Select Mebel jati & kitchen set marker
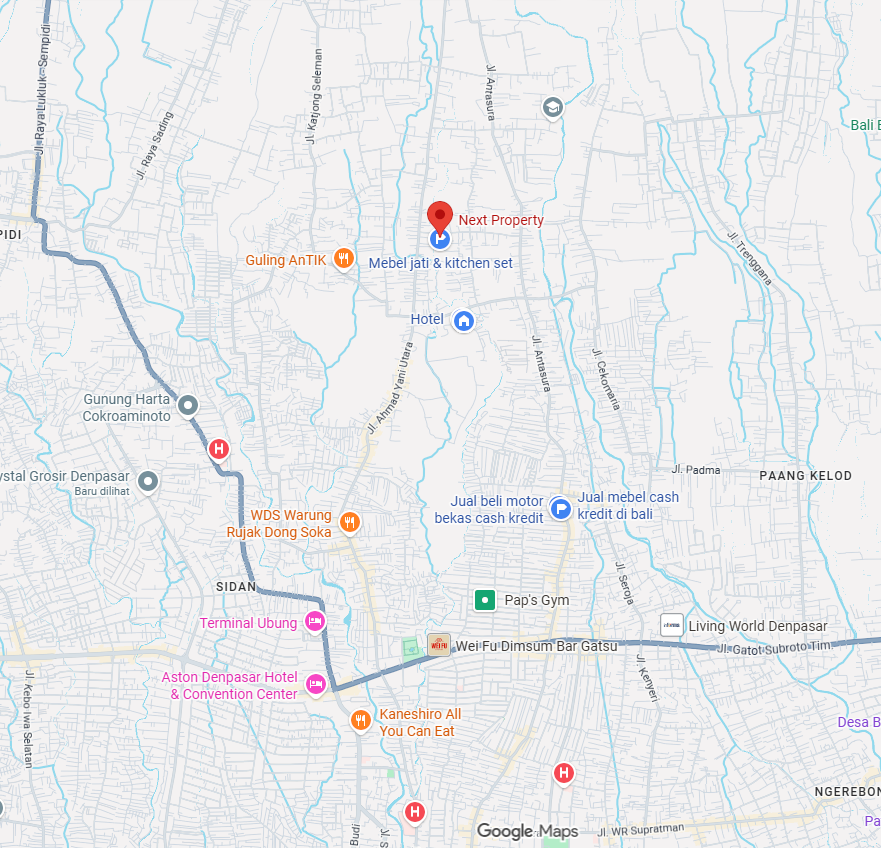Image resolution: width=881 pixels, height=848 pixels. [x=439, y=240]
